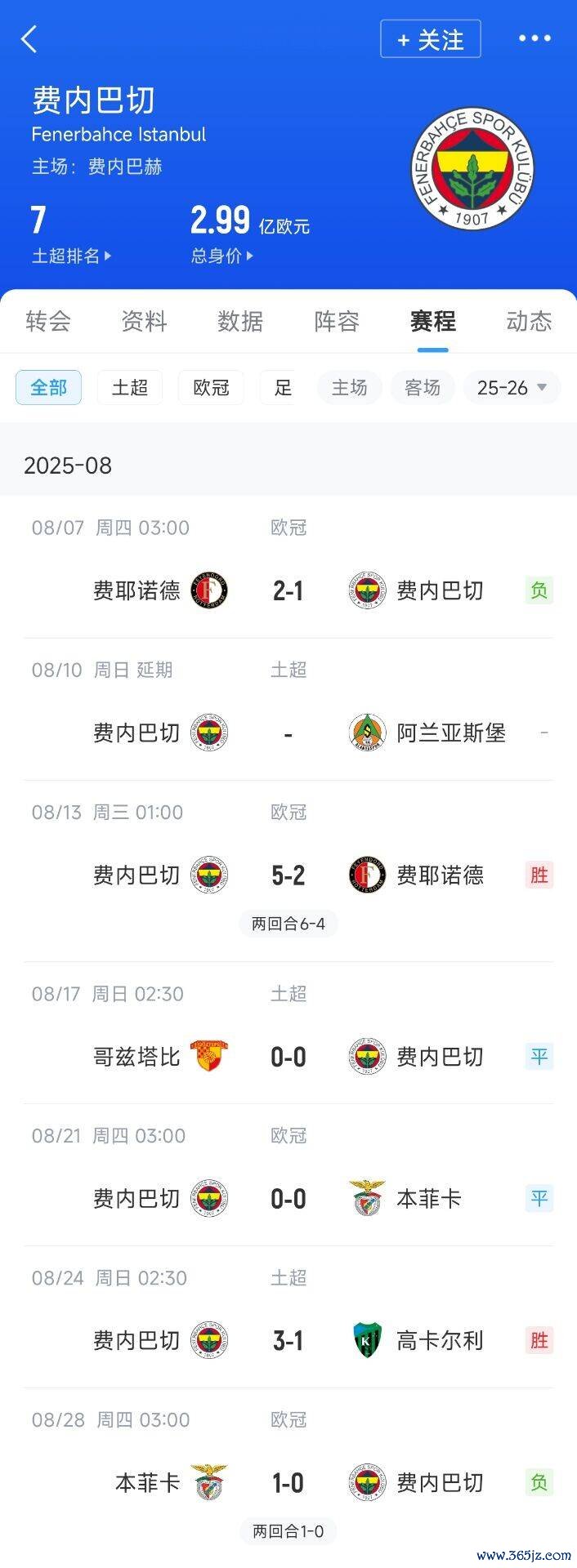Filter the schedule by 土超
This screenshot has height=1568, width=577.
(x=129, y=387)
